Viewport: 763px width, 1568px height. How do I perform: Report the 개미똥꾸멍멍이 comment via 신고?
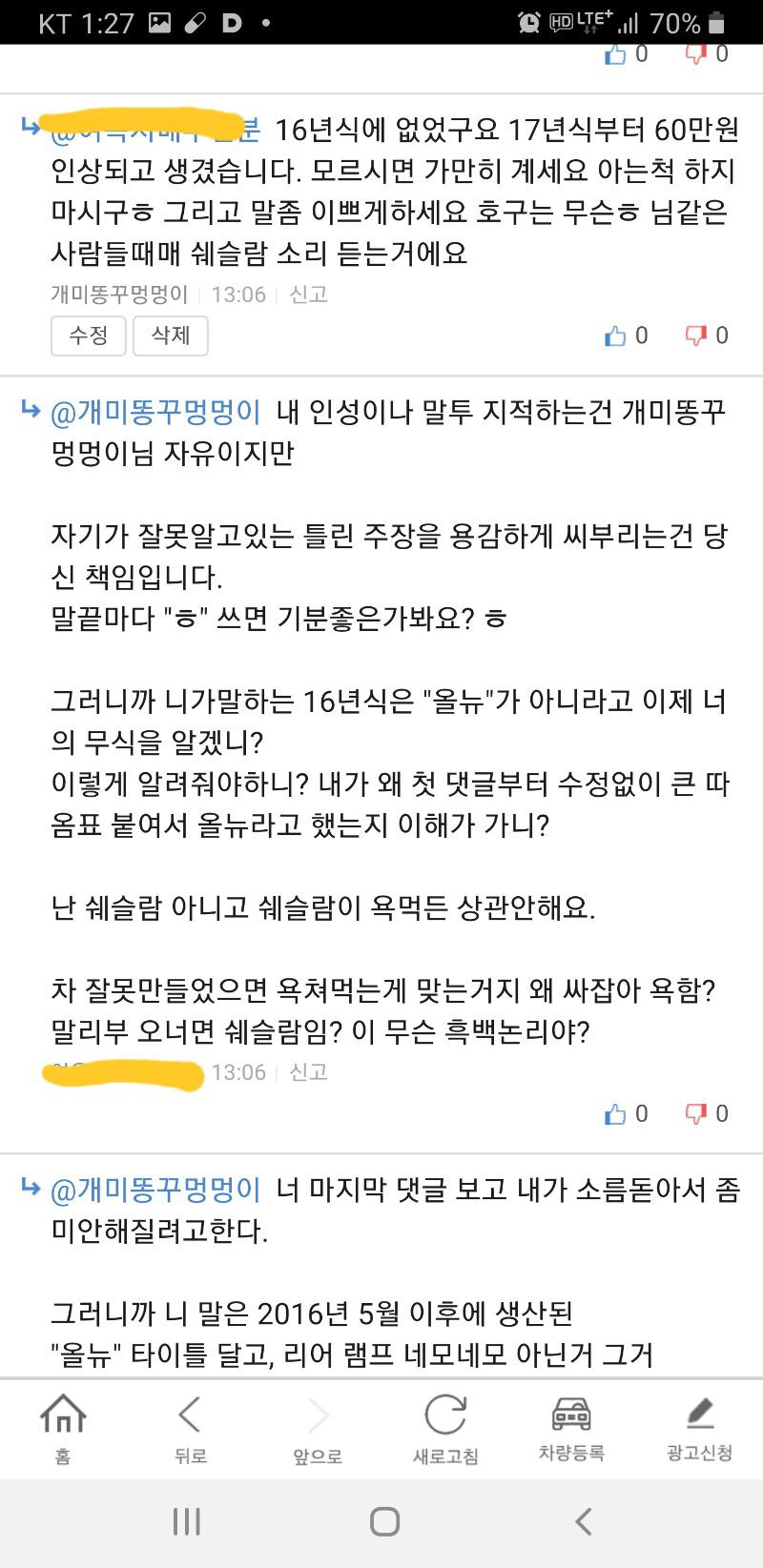coord(308,294)
